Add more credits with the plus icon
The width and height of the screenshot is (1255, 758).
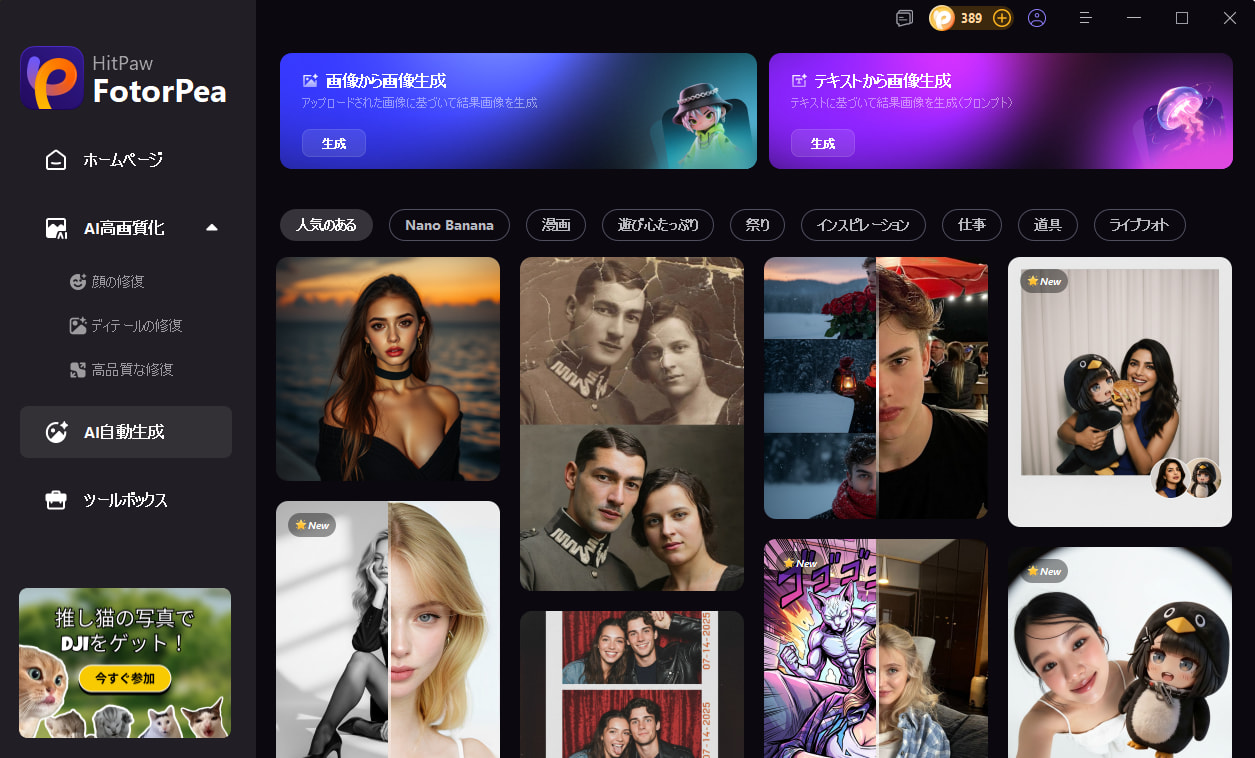(1001, 18)
